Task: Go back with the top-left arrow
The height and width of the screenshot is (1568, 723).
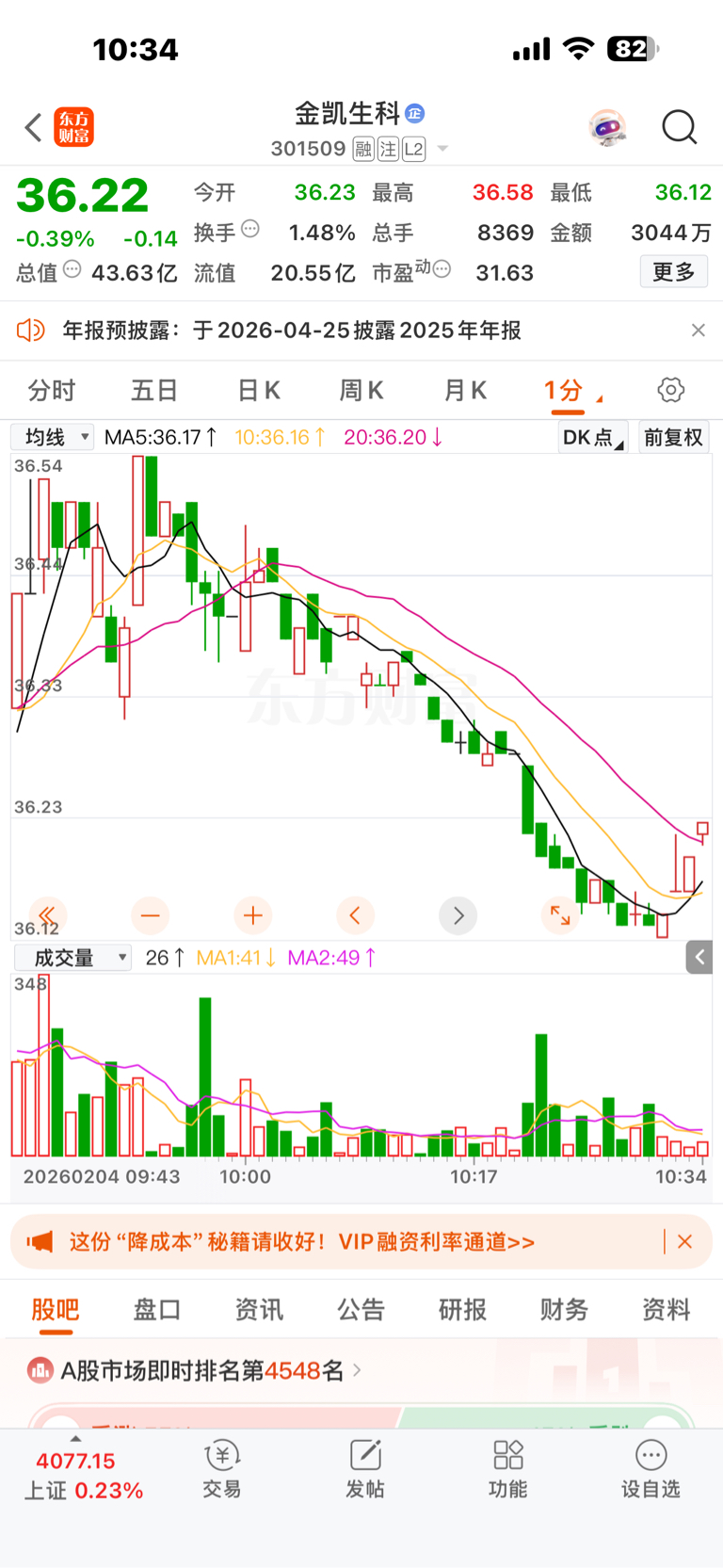Action: [x=34, y=127]
